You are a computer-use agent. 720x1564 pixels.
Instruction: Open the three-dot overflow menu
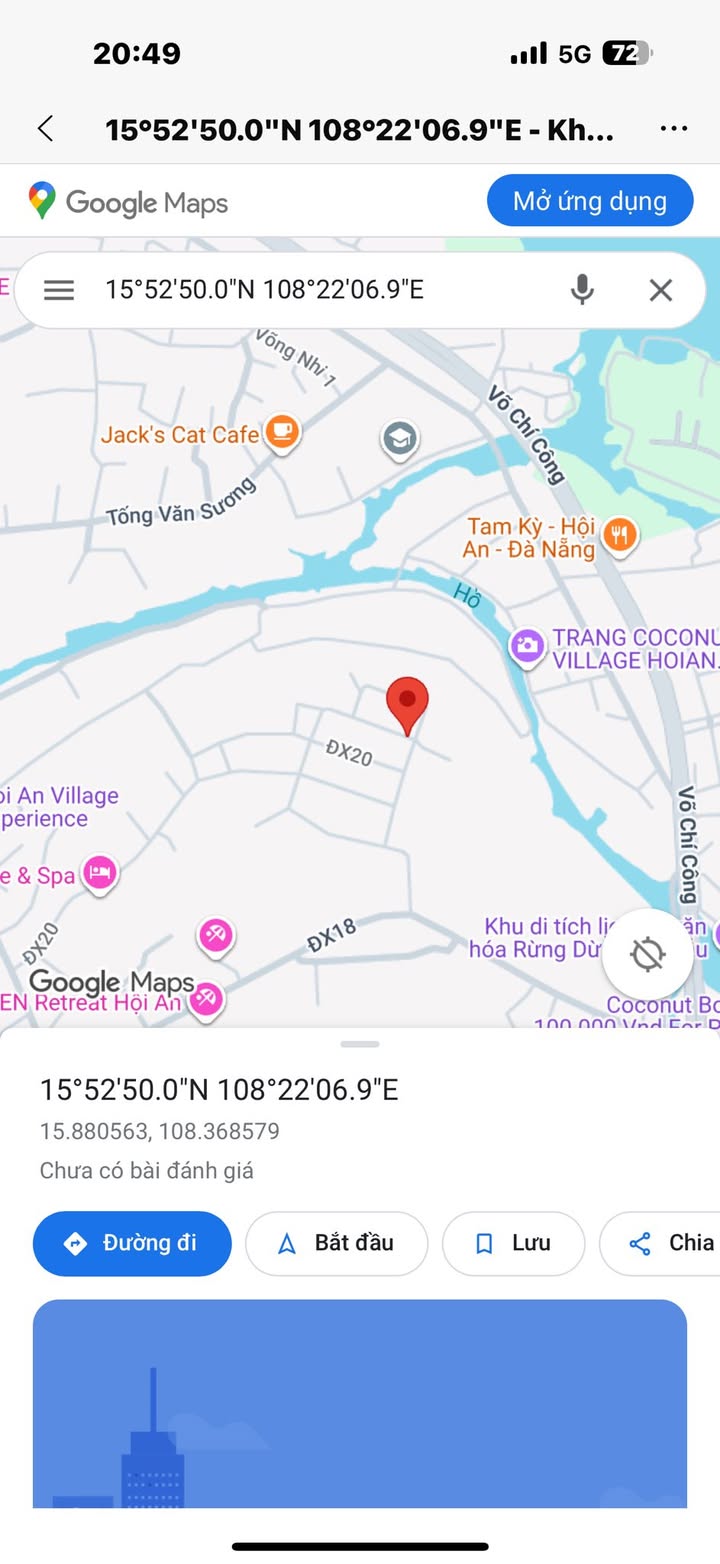(674, 129)
